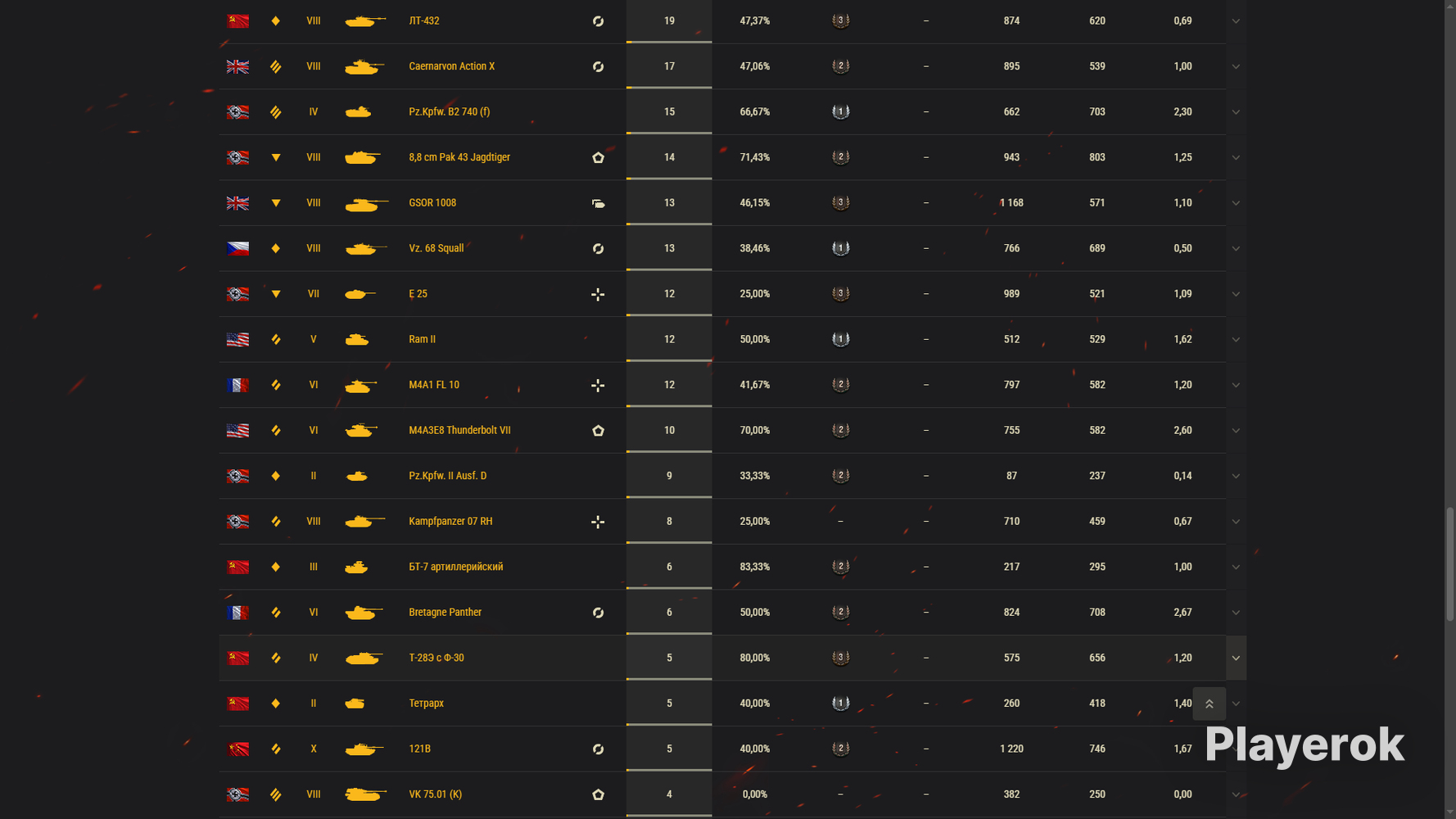Viewport: 1456px width, 819px height.
Task: Expand the GSOR 1008 statistics row
Action: 1236,203
